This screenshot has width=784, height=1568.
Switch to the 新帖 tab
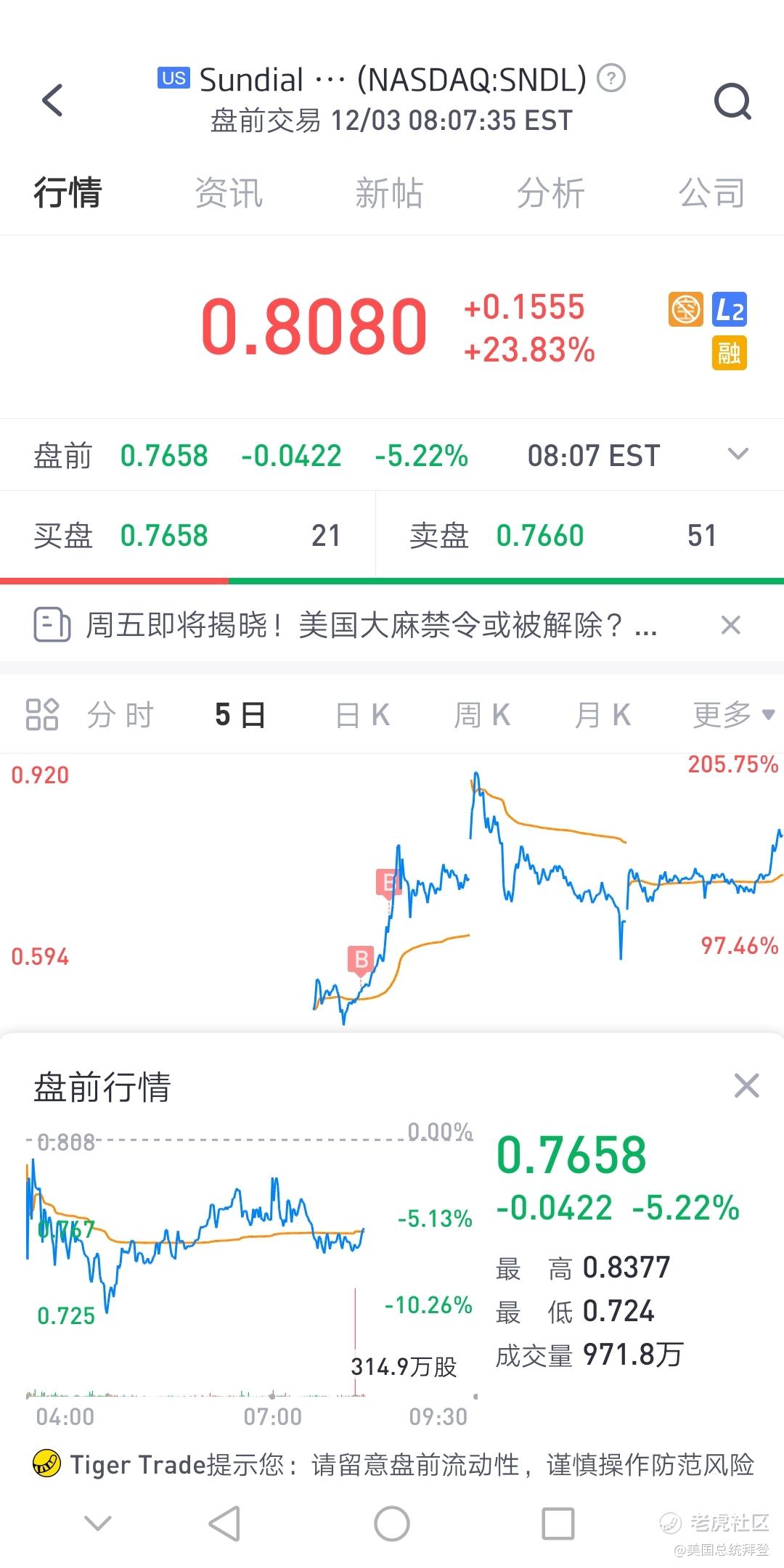tap(389, 193)
